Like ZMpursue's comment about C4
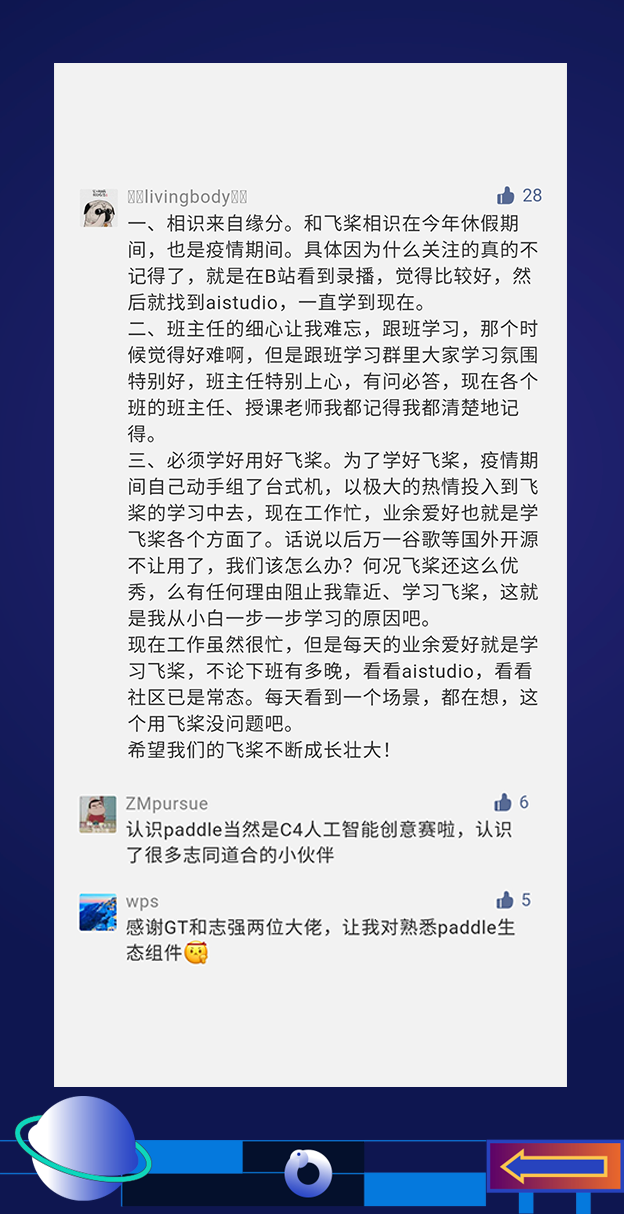Viewport: 624px width, 1214px height. (x=503, y=803)
